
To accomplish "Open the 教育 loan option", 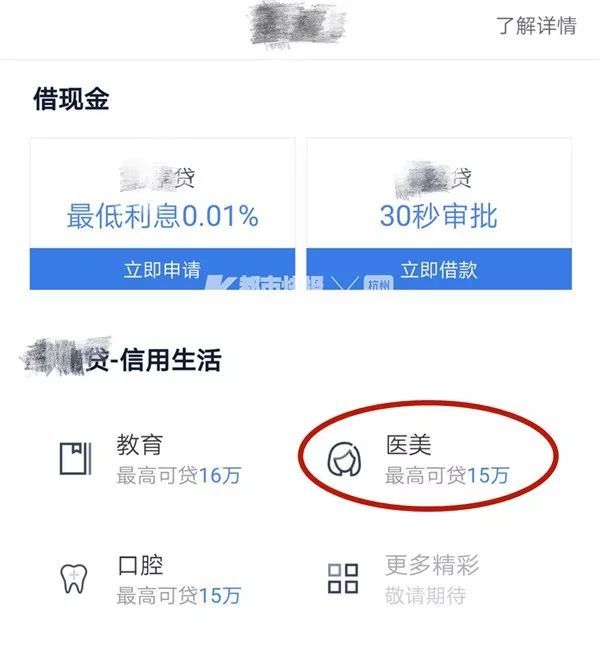I will pos(150,458).
